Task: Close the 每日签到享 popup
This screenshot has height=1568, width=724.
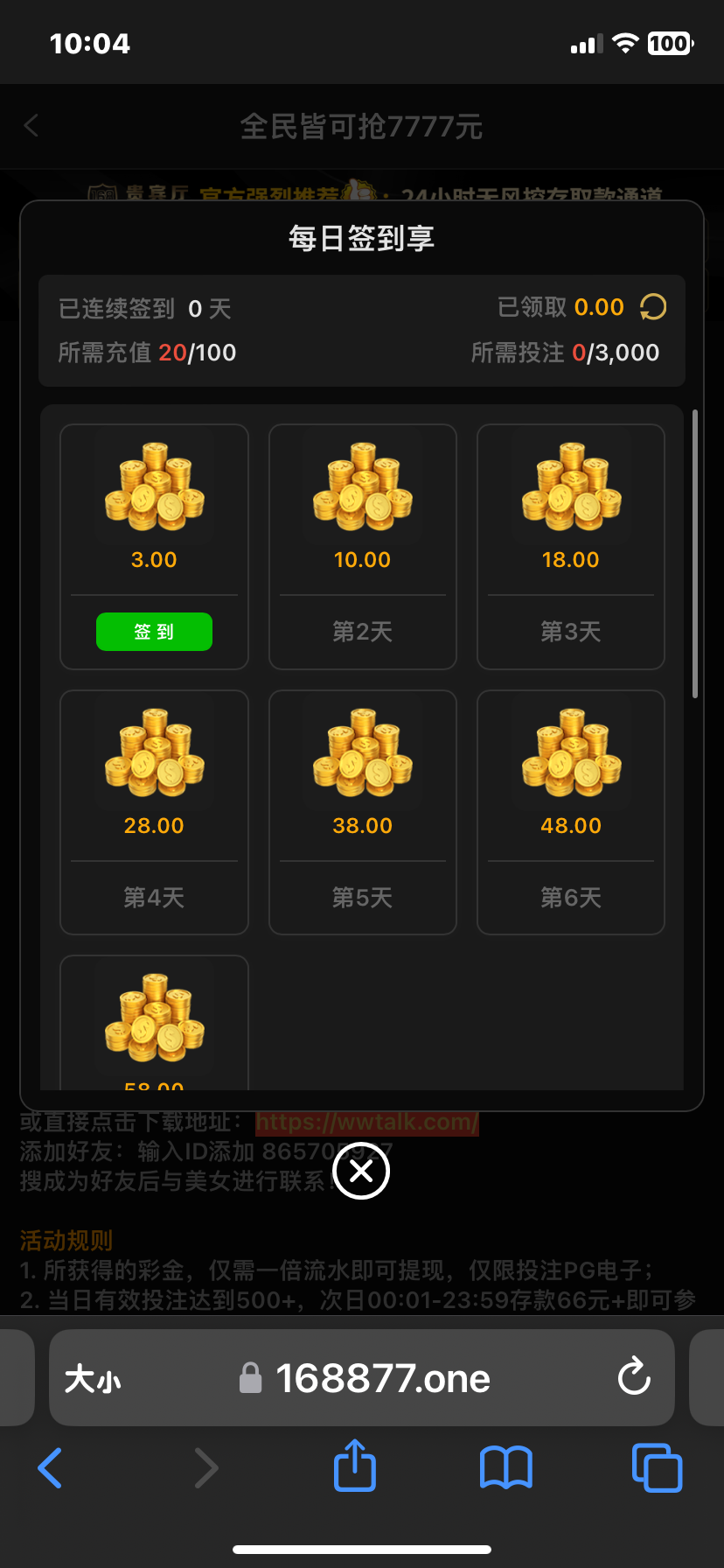Action: click(361, 1171)
